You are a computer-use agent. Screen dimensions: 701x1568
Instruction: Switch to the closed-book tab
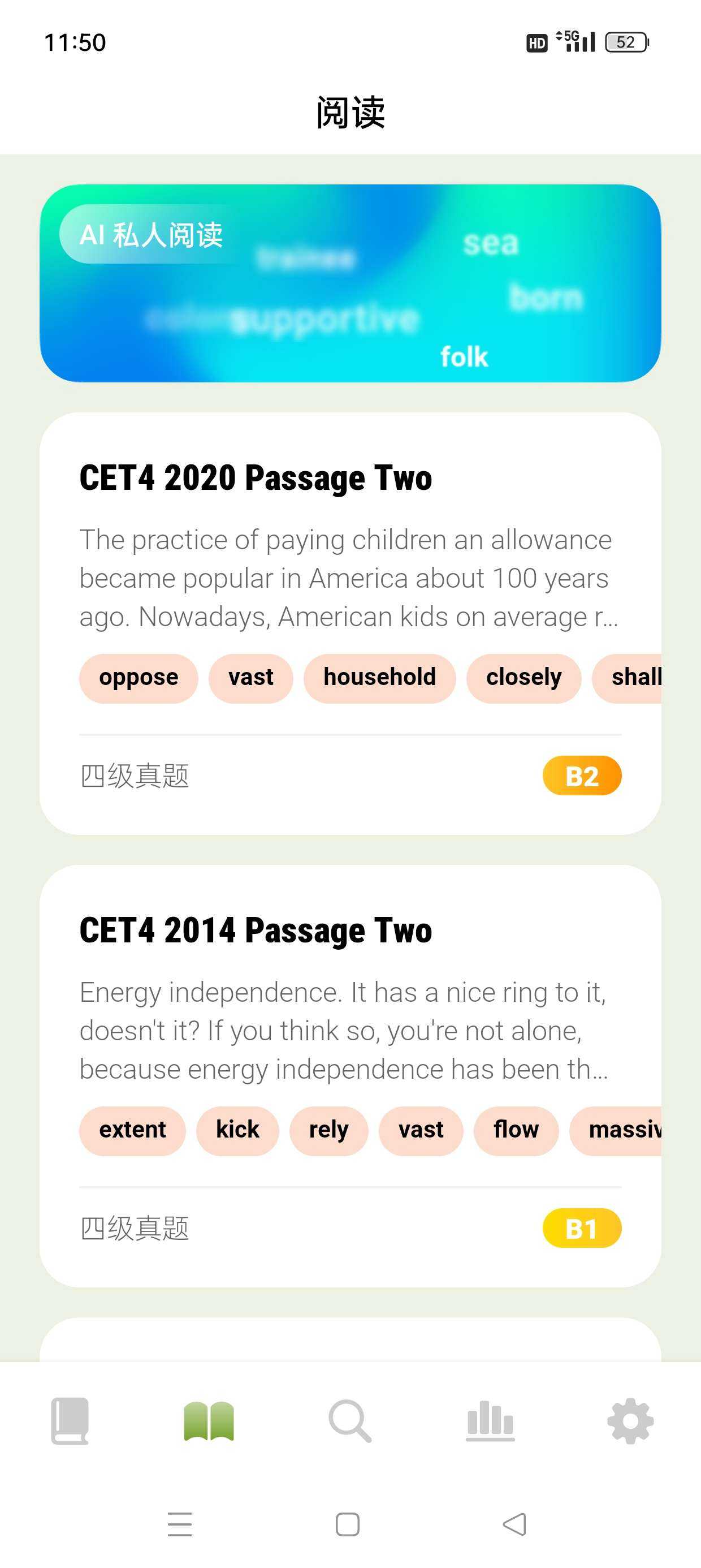(70, 1421)
